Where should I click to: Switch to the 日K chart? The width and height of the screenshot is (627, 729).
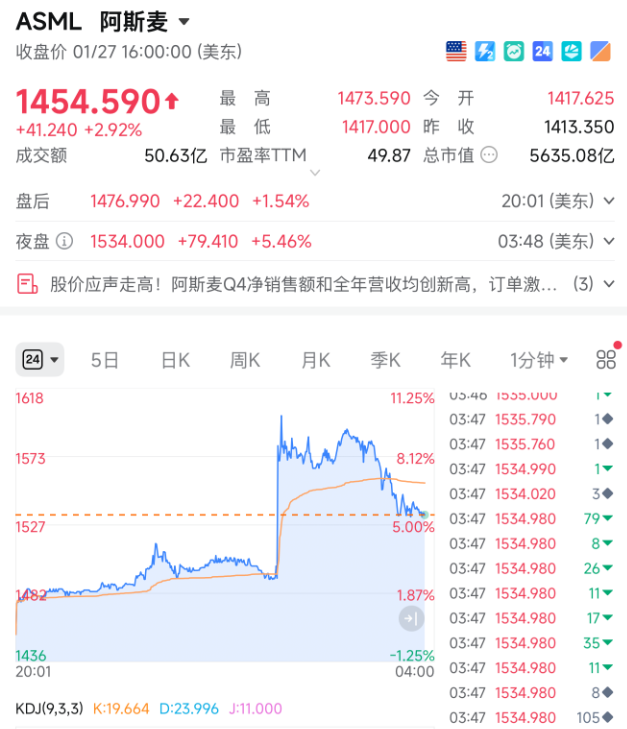(x=175, y=360)
